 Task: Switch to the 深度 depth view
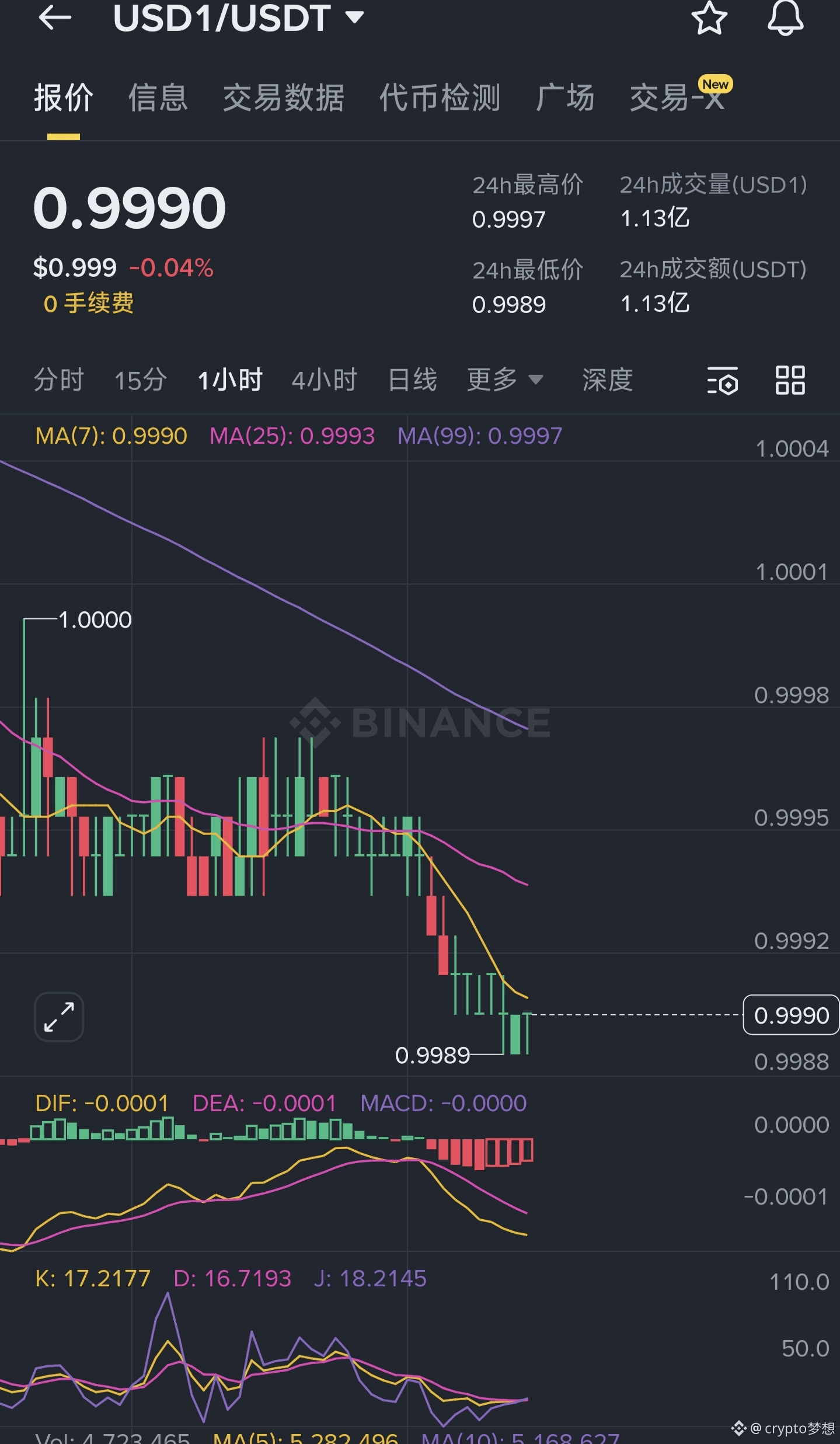point(607,380)
